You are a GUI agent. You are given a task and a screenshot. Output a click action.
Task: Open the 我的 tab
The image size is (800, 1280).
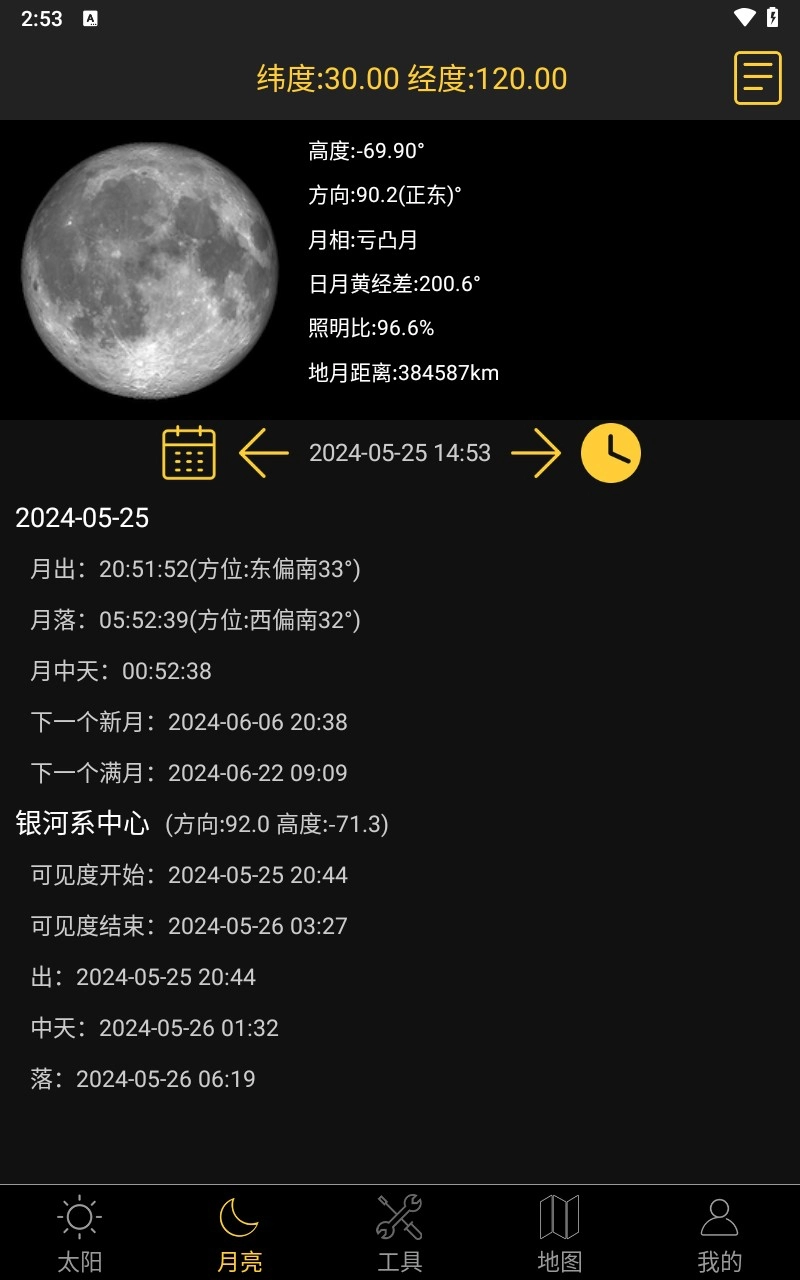[720, 1233]
